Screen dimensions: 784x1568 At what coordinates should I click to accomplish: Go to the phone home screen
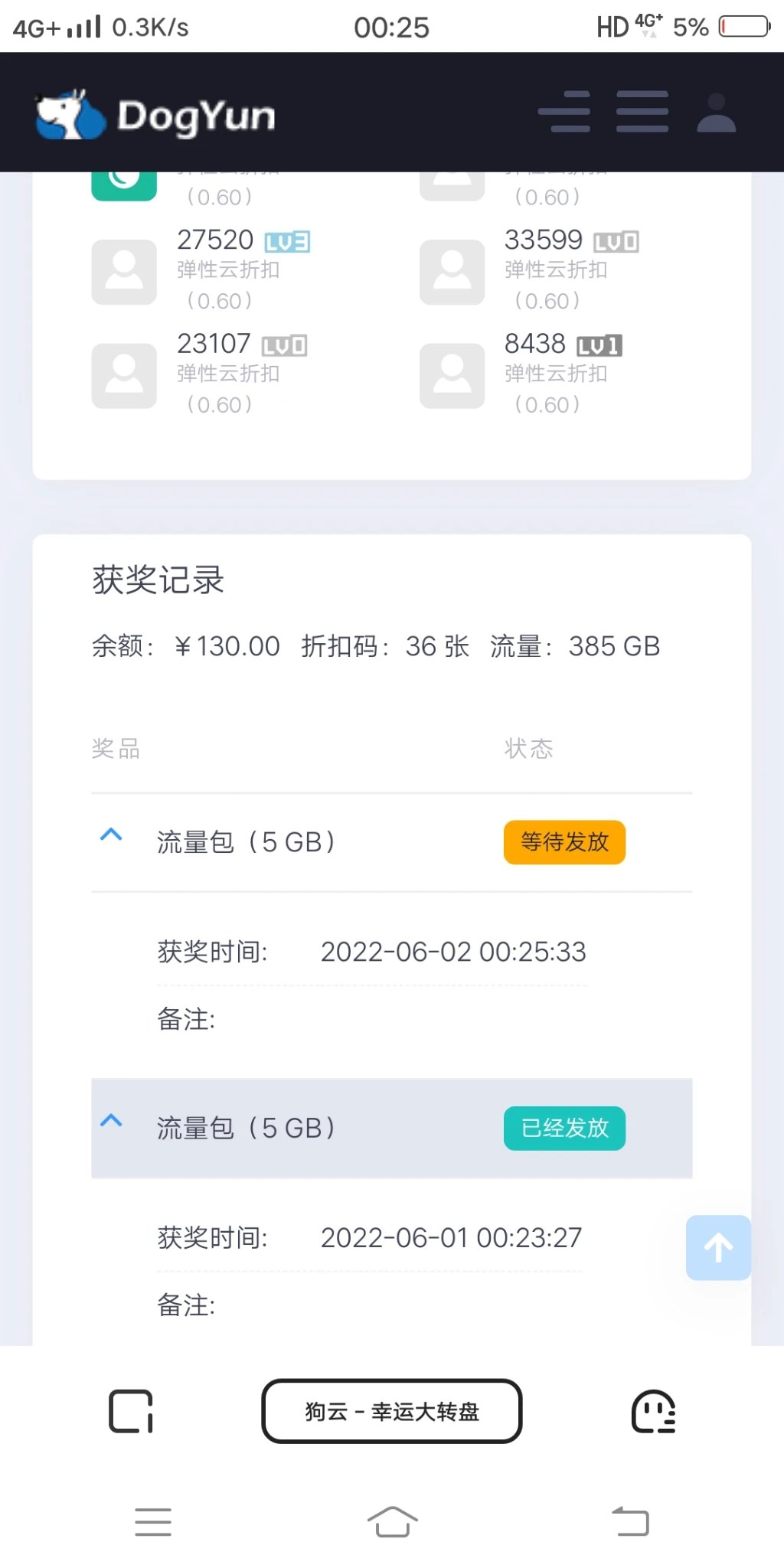tap(392, 1521)
